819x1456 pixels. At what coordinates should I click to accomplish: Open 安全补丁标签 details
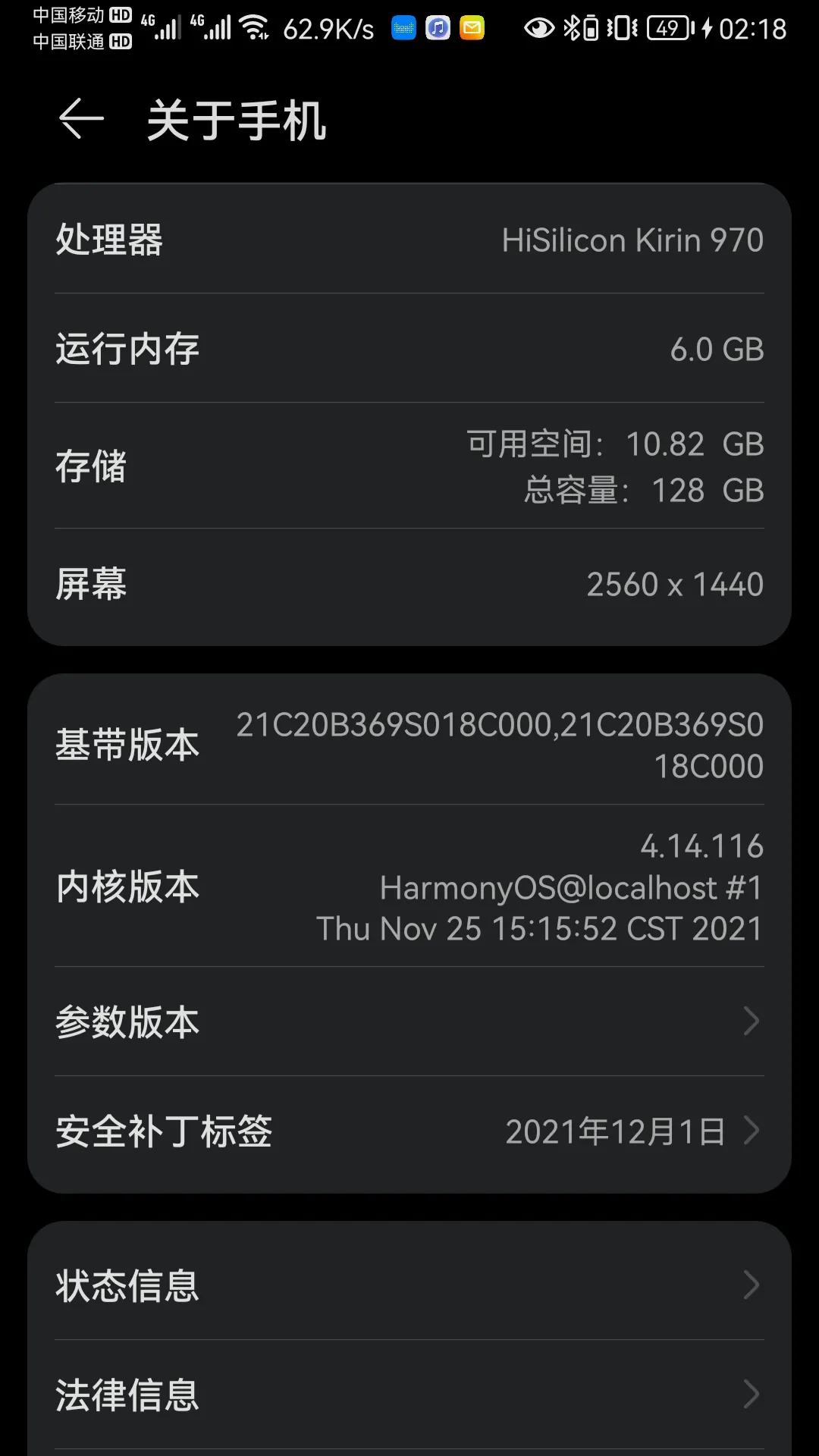click(409, 1131)
